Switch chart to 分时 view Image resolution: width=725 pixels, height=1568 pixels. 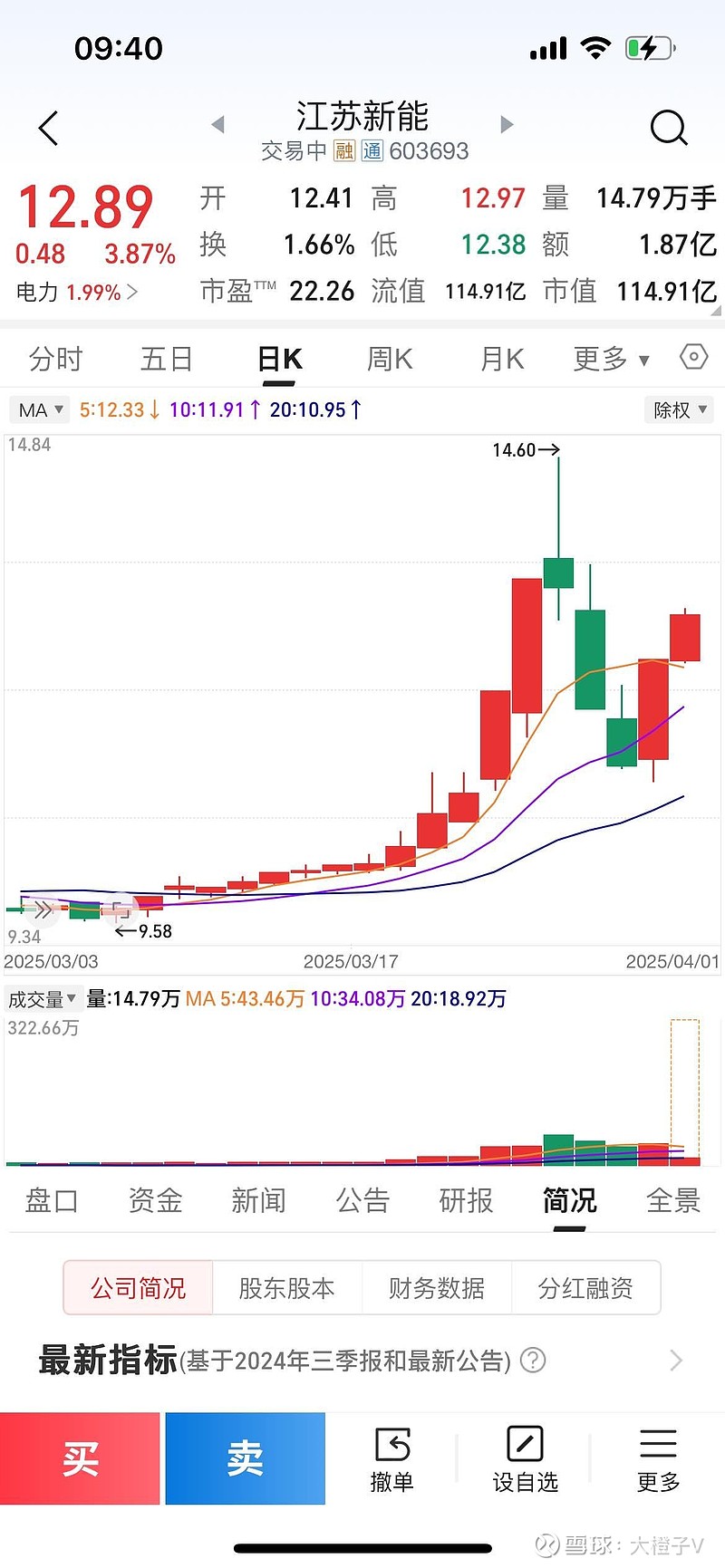tap(55, 360)
